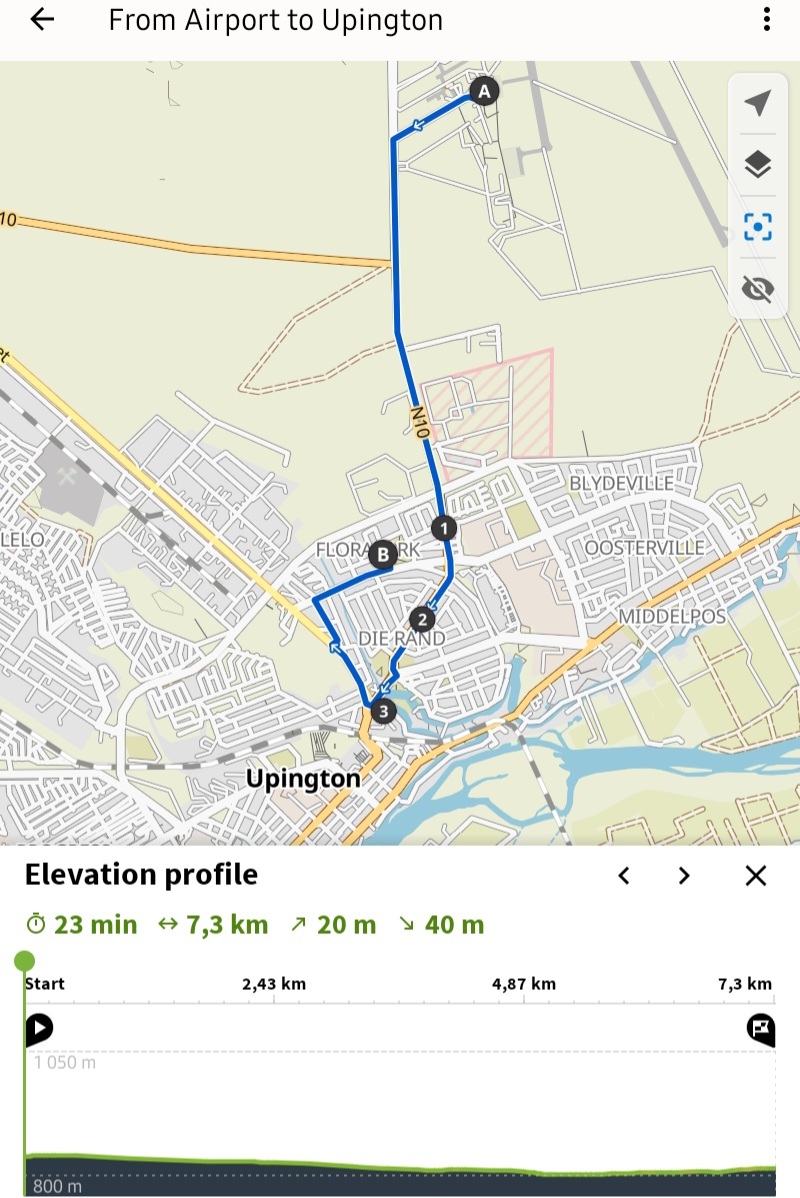Close the elevation profile panel
This screenshot has height=1198, width=800.
(756, 876)
